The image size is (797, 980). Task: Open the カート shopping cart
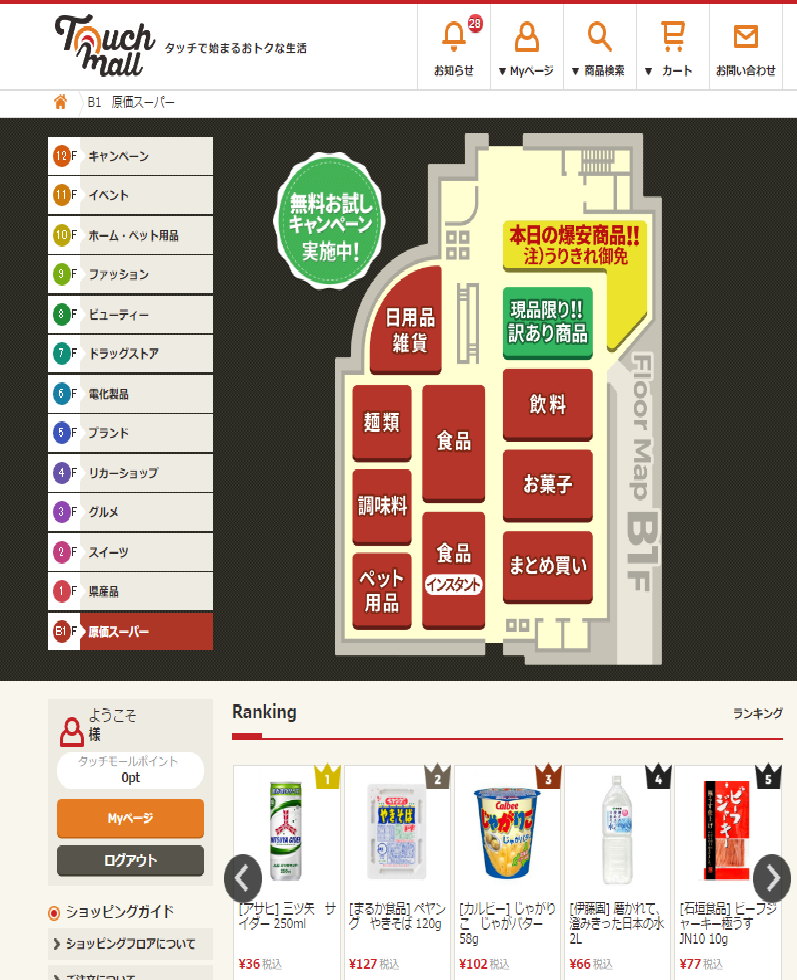point(671,48)
